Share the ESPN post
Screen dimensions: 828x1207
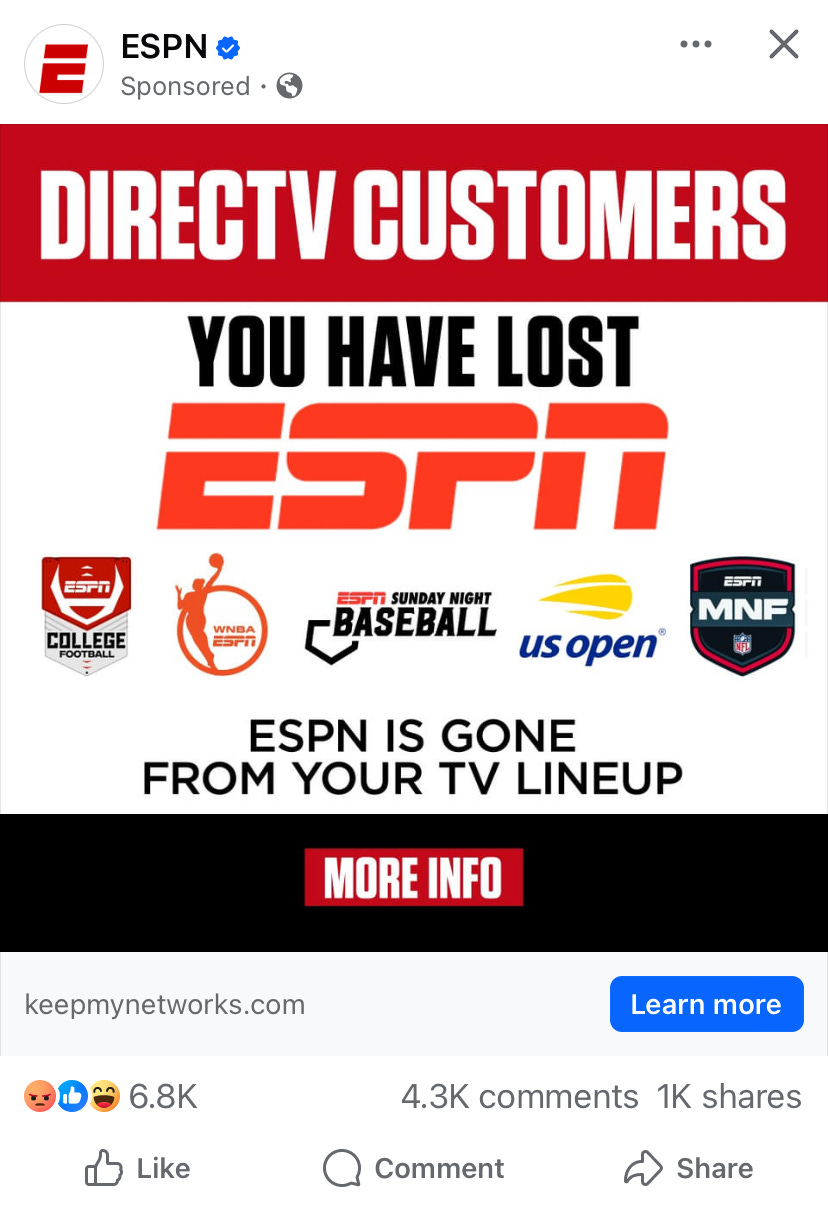689,1168
